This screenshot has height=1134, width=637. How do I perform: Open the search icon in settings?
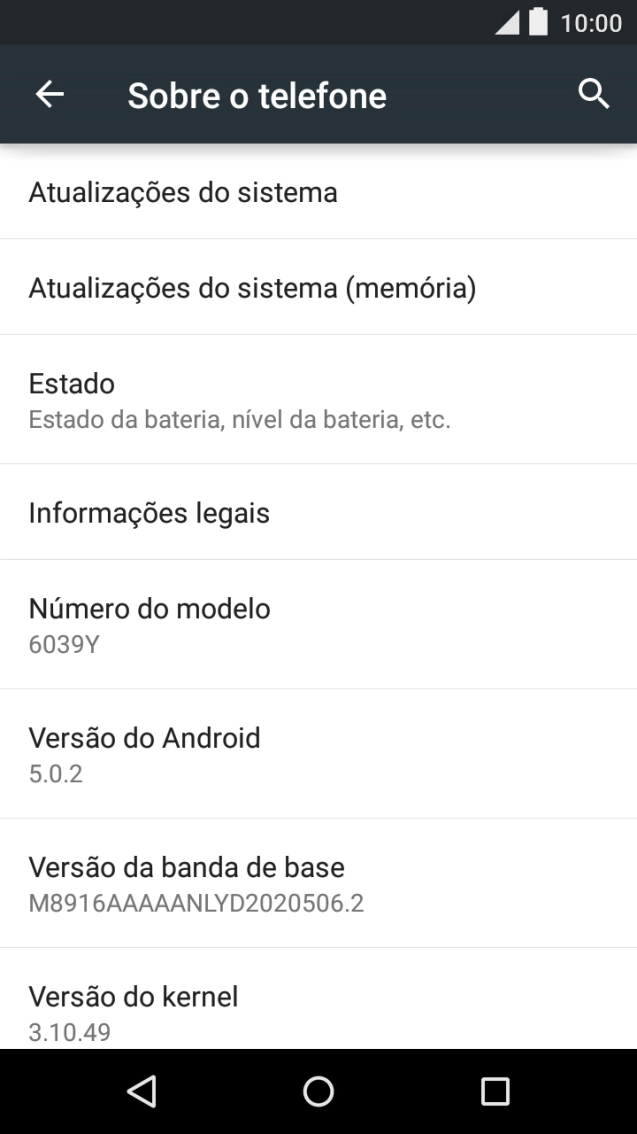tap(593, 94)
